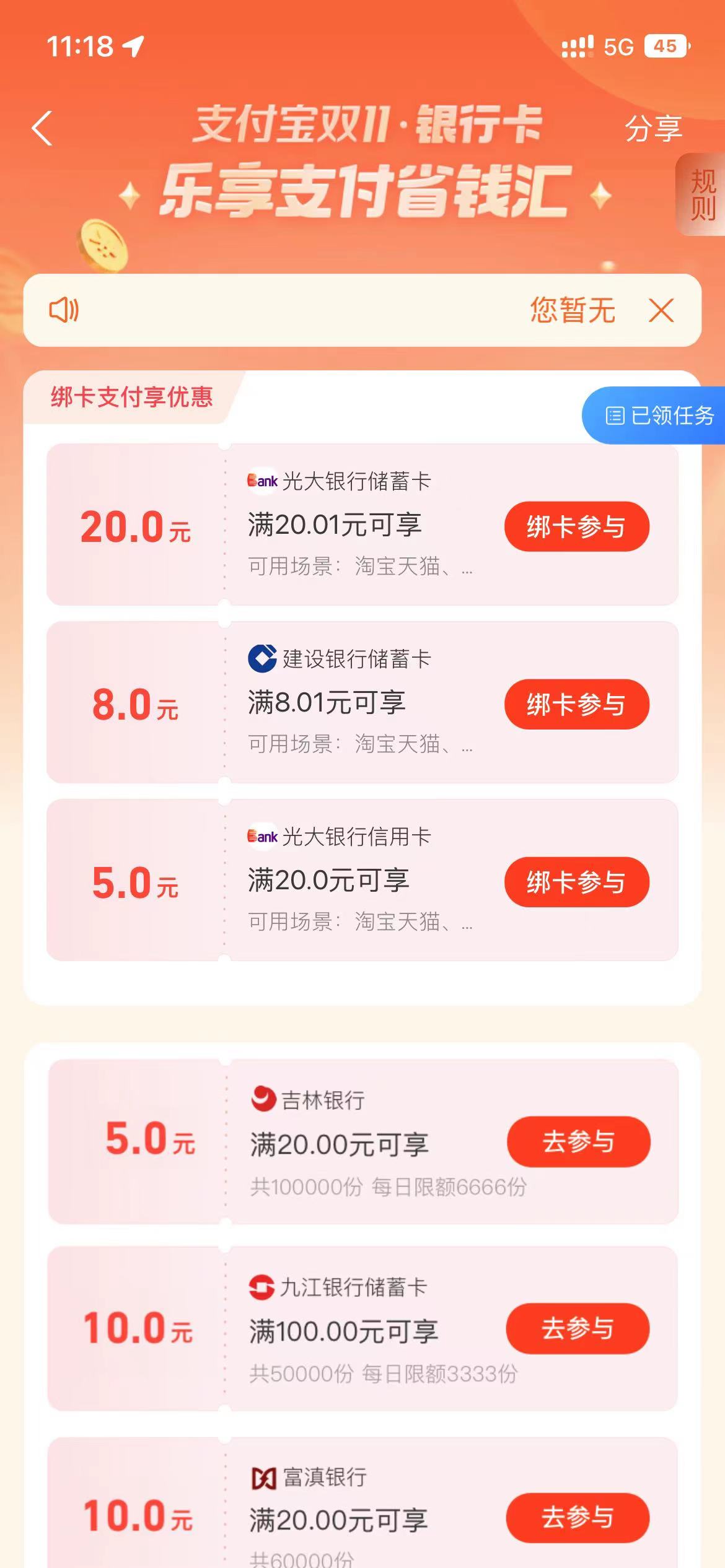Tap 绑卡参与 for the 20.0元 光大 offer
The image size is (725, 1568).
pyautogui.click(x=576, y=526)
